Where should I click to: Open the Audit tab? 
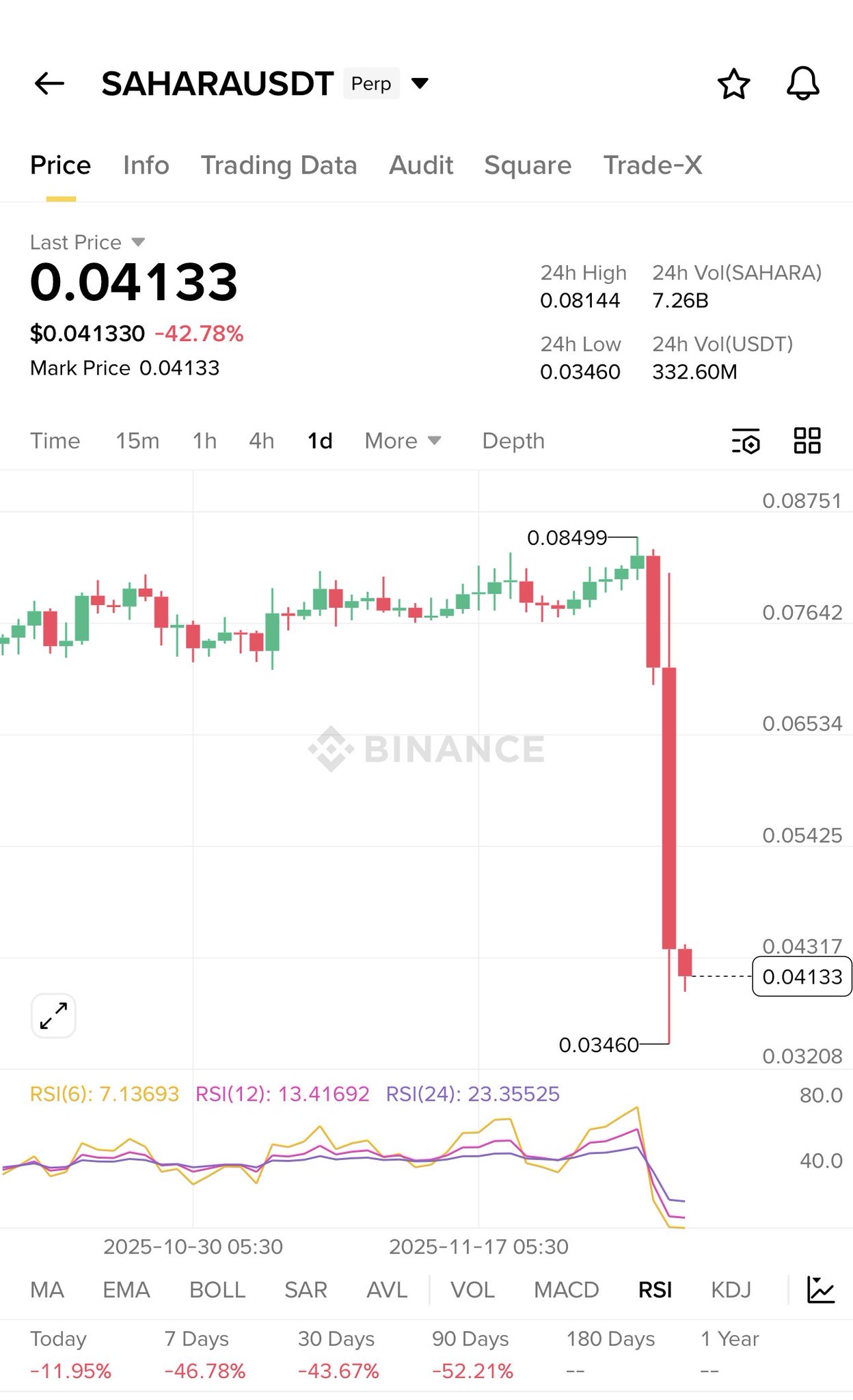pos(420,165)
